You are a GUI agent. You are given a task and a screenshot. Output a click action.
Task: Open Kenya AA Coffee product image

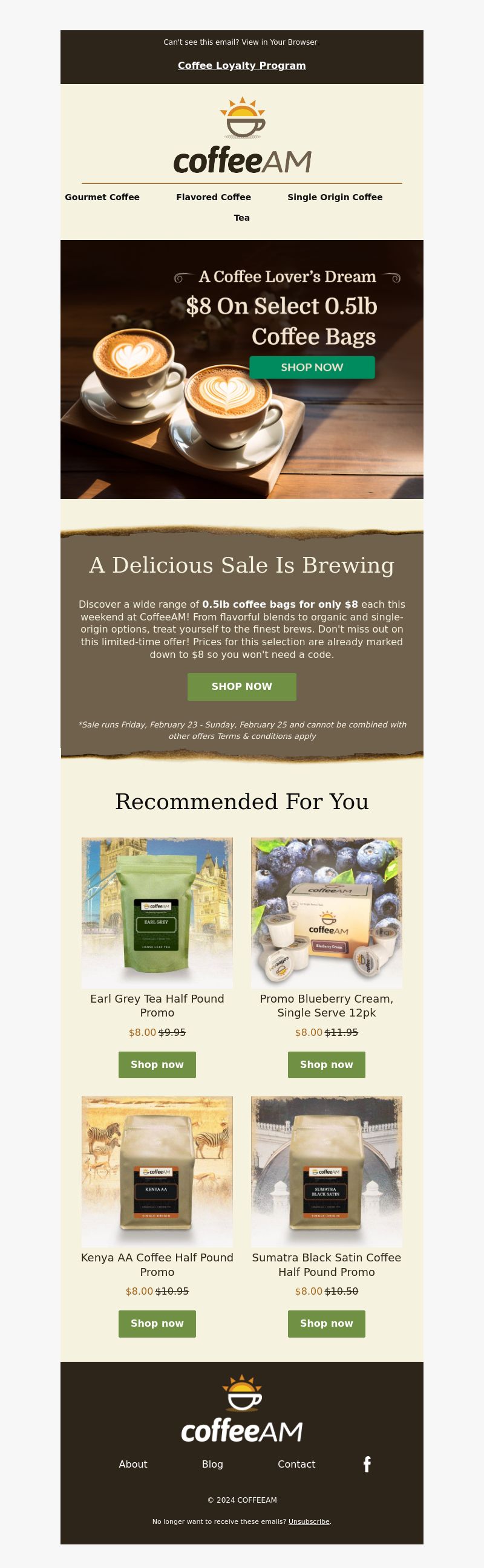[157, 1171]
